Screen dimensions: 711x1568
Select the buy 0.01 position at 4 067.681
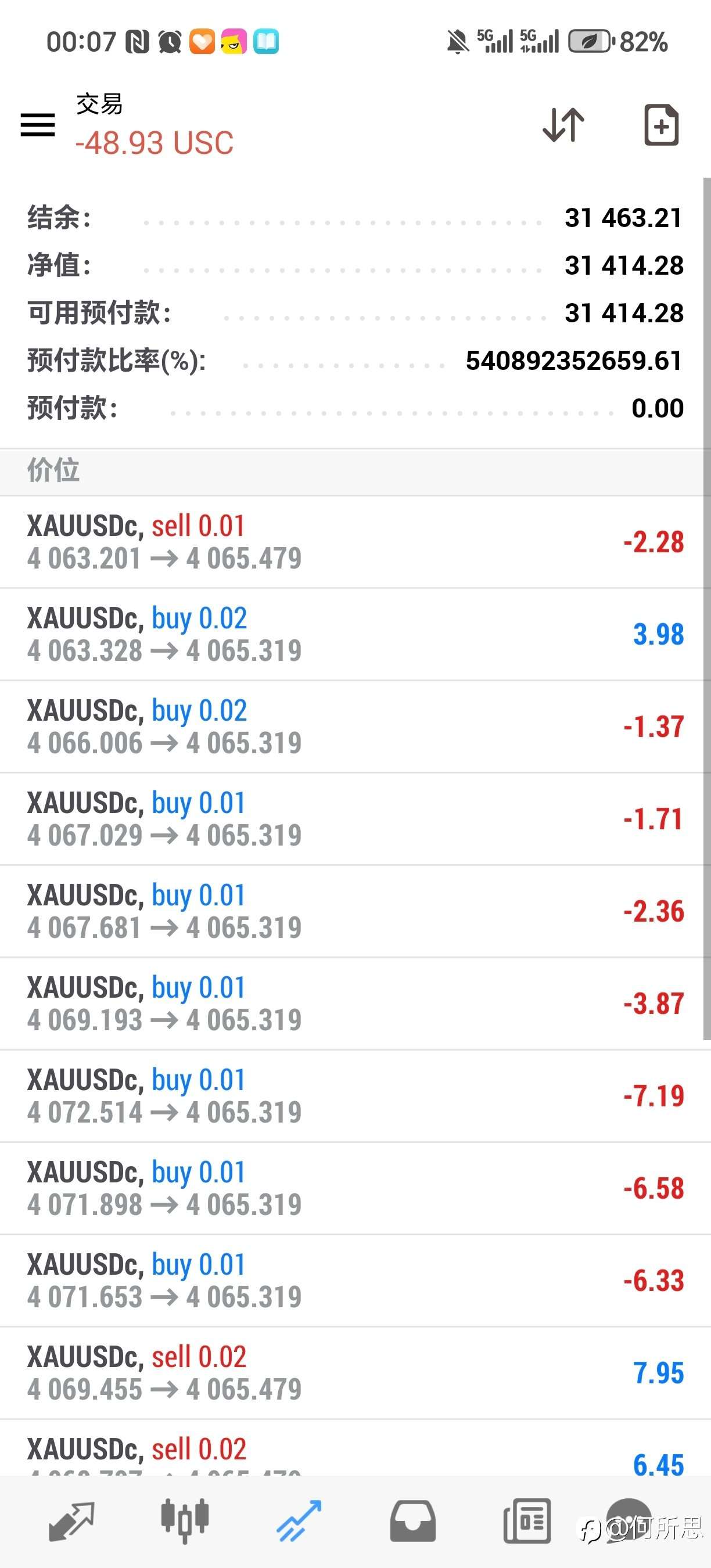tap(355, 912)
